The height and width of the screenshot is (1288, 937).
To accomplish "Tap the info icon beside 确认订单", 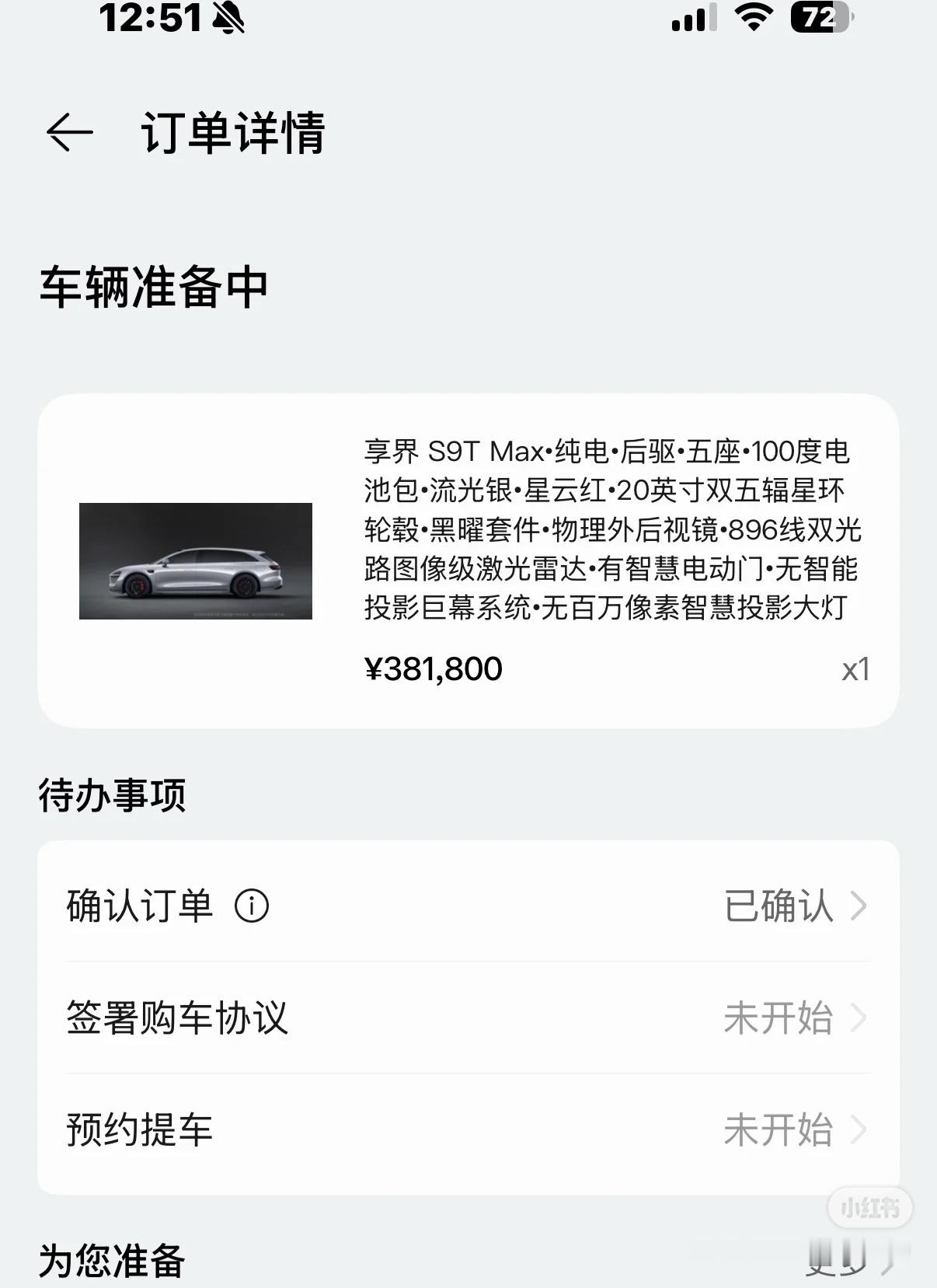I will [x=252, y=906].
